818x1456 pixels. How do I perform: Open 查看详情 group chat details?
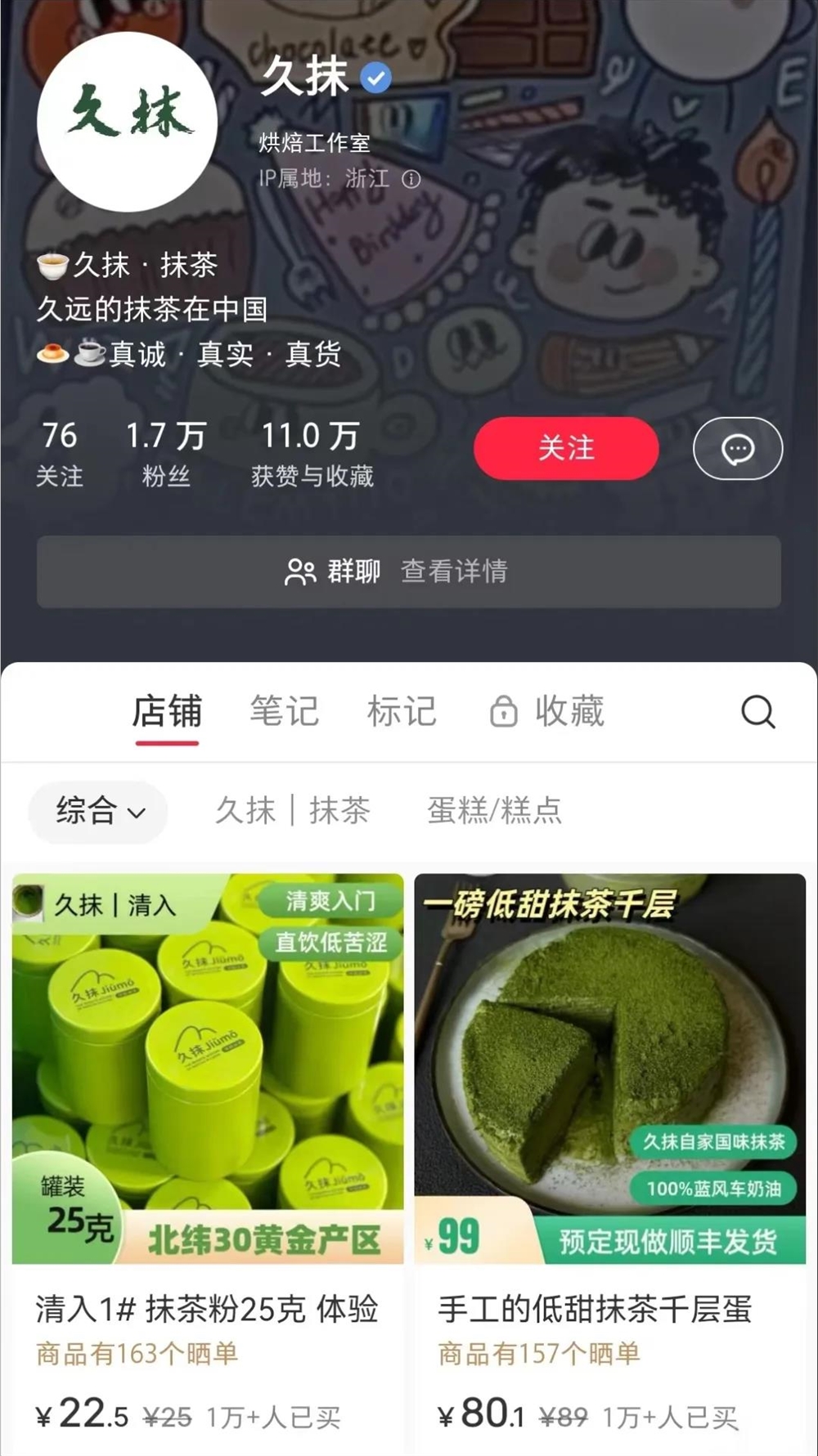(x=456, y=573)
